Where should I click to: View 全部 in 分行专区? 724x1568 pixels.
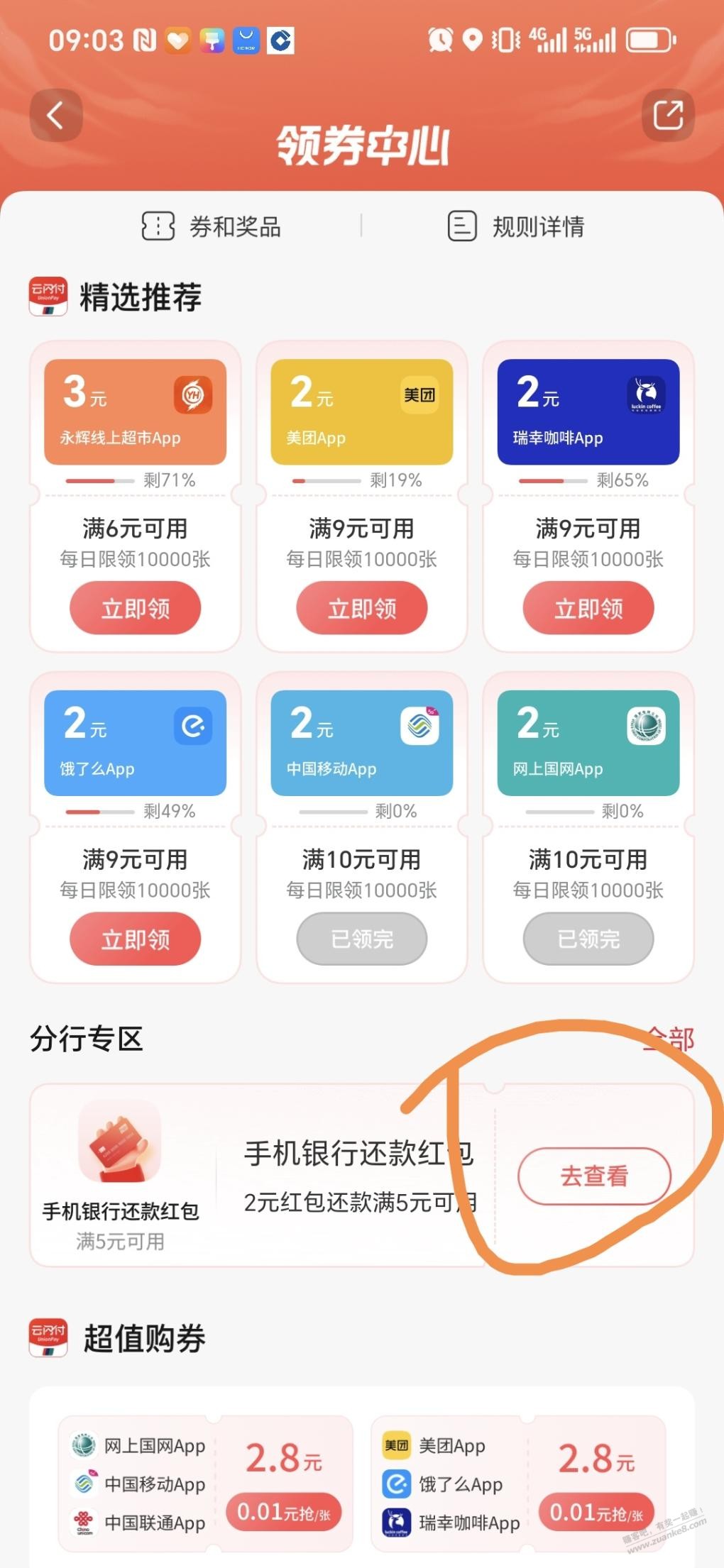[669, 1039]
